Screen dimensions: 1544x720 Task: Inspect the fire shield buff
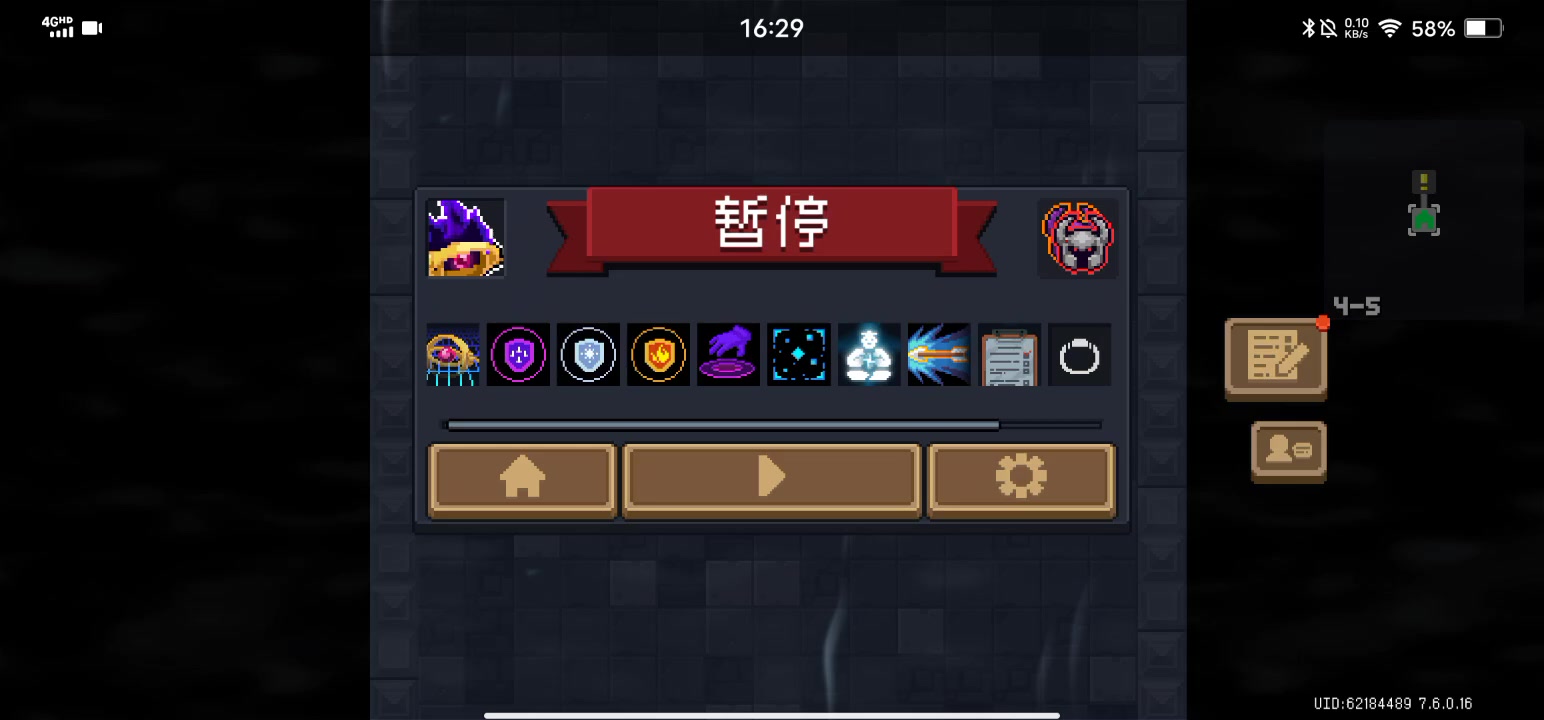658,354
